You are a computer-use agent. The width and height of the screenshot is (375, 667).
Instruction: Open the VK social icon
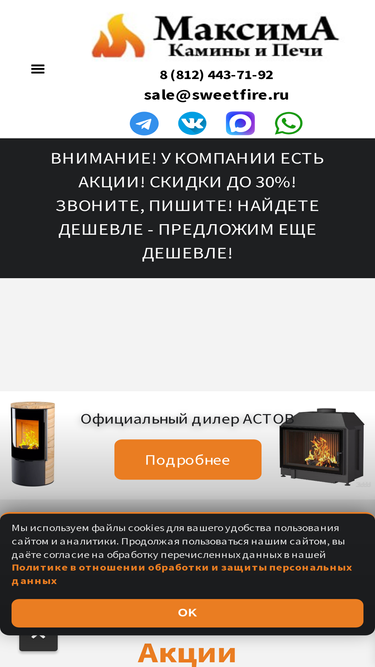point(192,124)
